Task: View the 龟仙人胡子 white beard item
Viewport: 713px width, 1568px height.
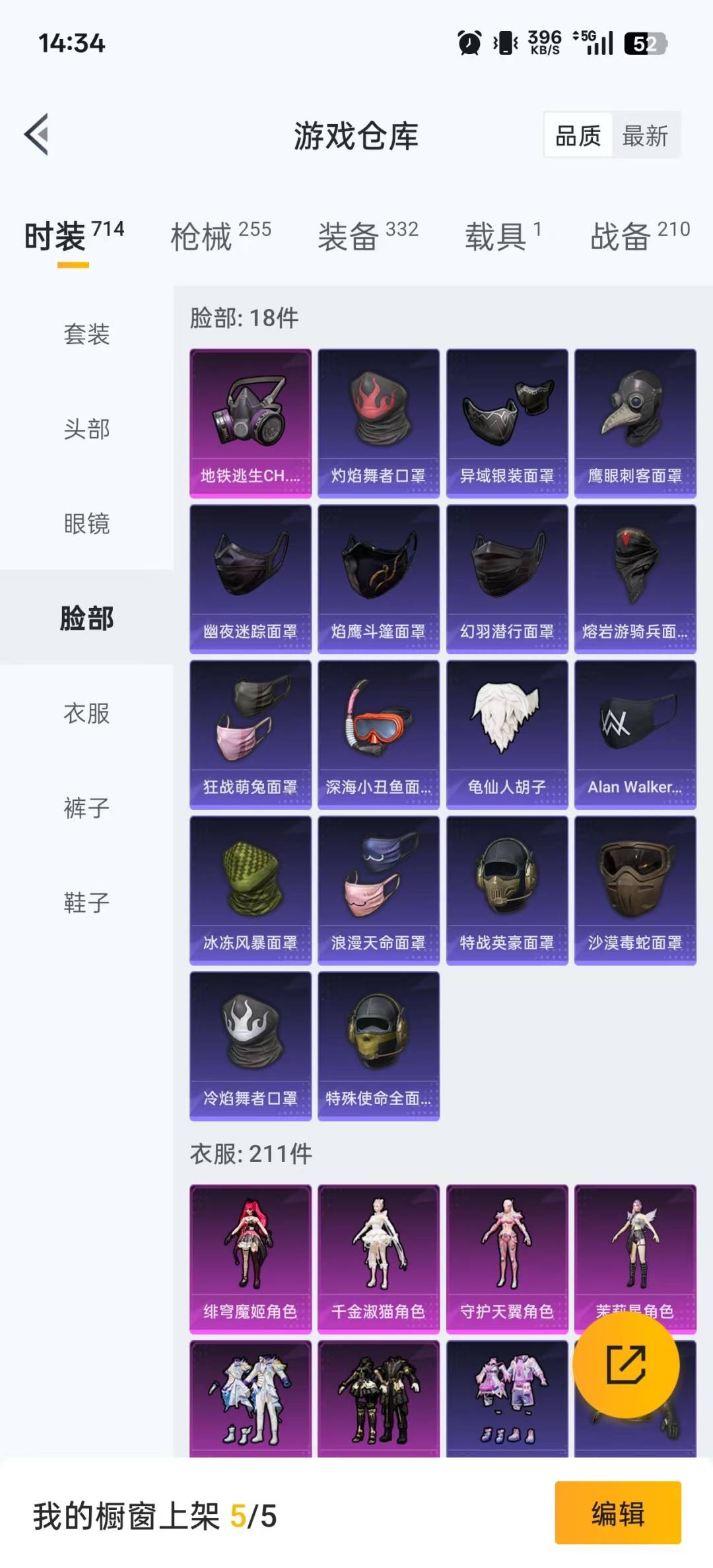Action: [506, 733]
